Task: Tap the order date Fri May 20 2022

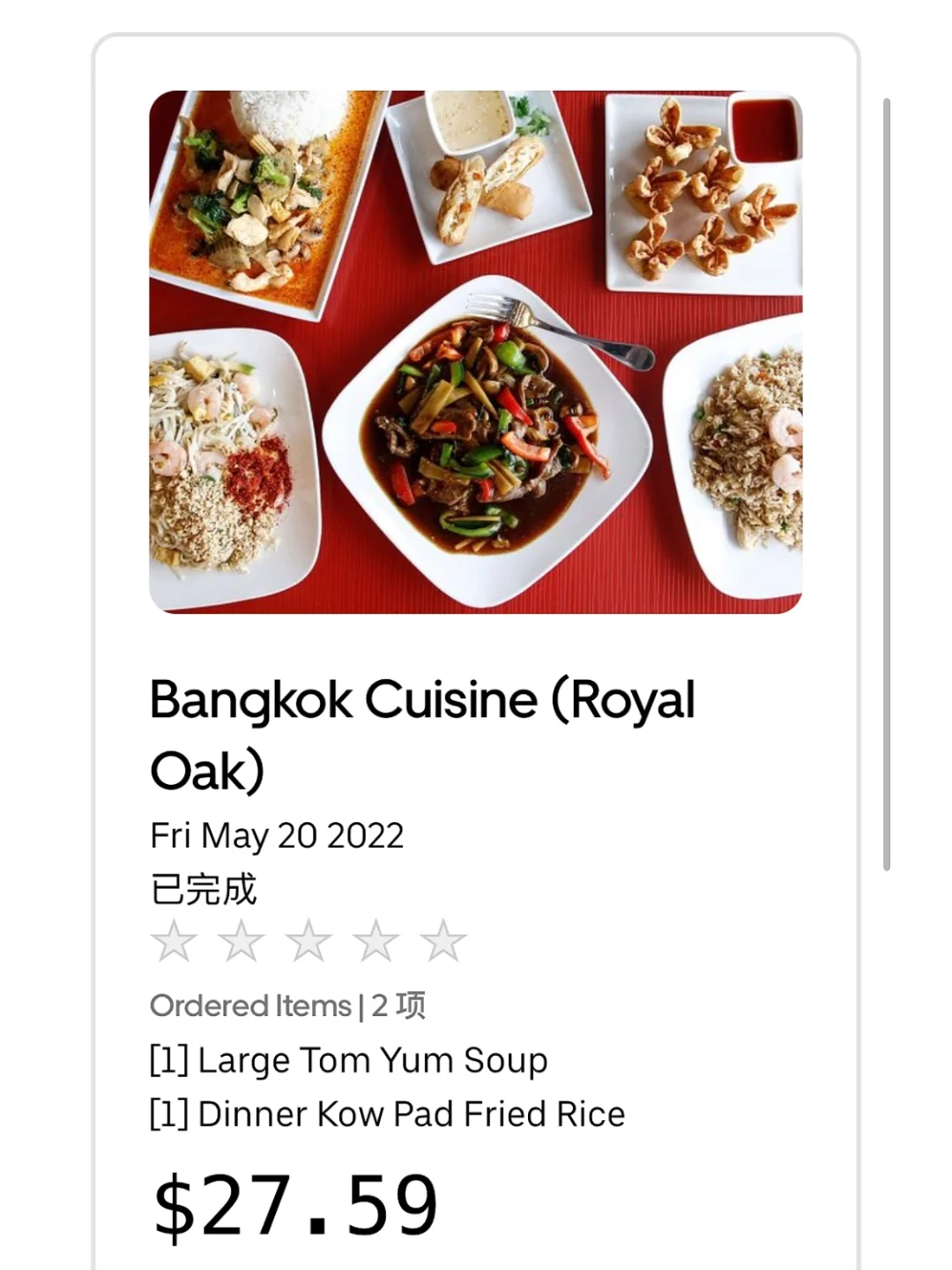Action: click(276, 833)
